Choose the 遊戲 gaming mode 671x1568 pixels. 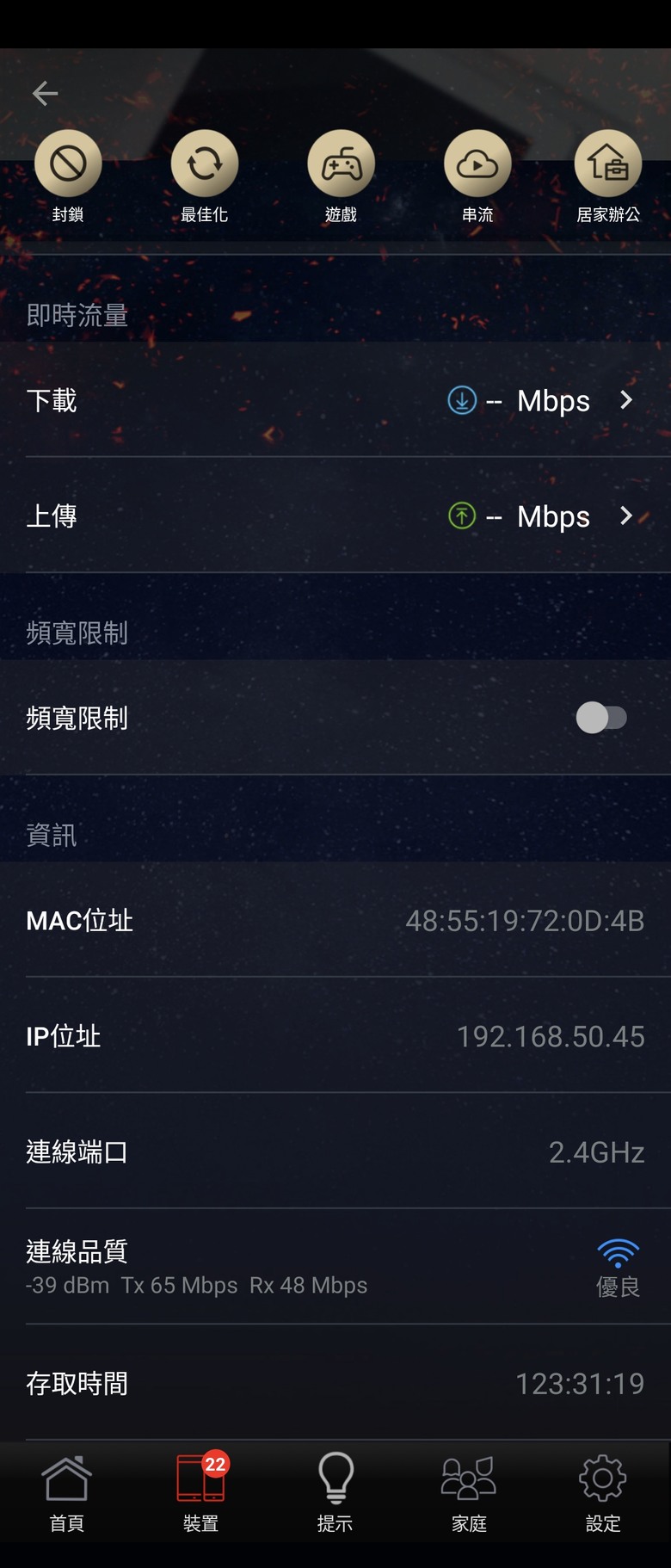click(x=342, y=164)
